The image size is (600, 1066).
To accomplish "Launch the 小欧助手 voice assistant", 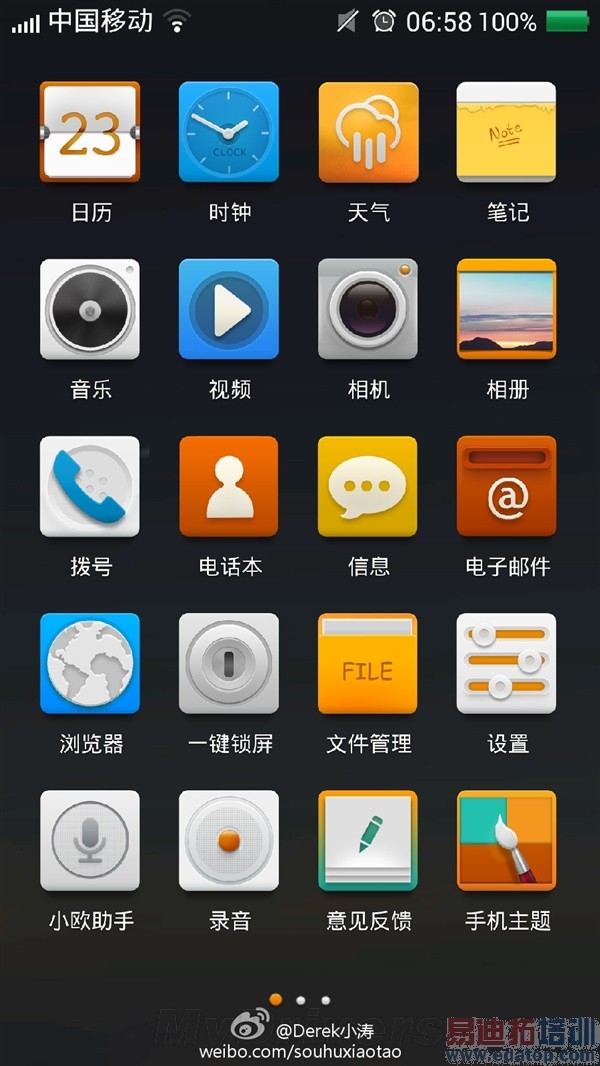I will pos(90,841).
